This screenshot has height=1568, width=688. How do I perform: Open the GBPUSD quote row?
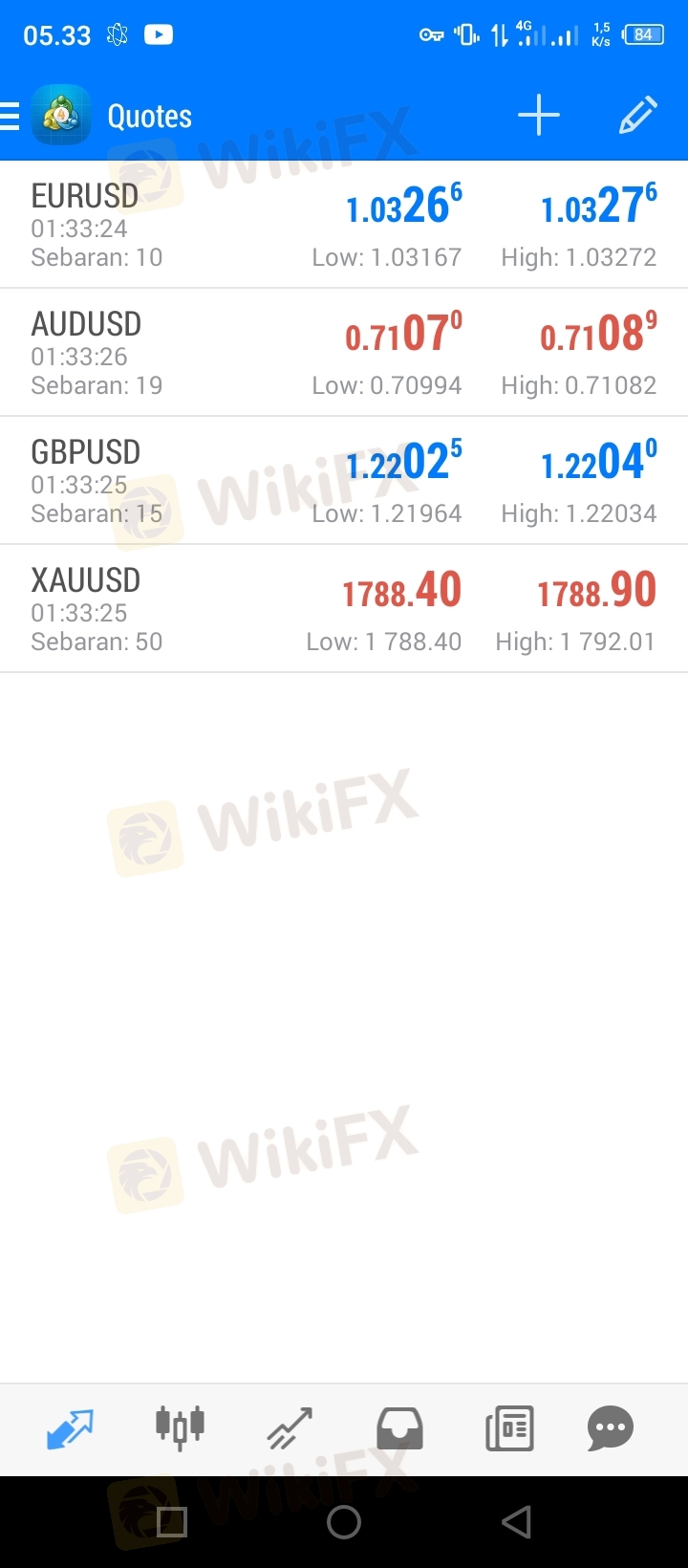(344, 481)
